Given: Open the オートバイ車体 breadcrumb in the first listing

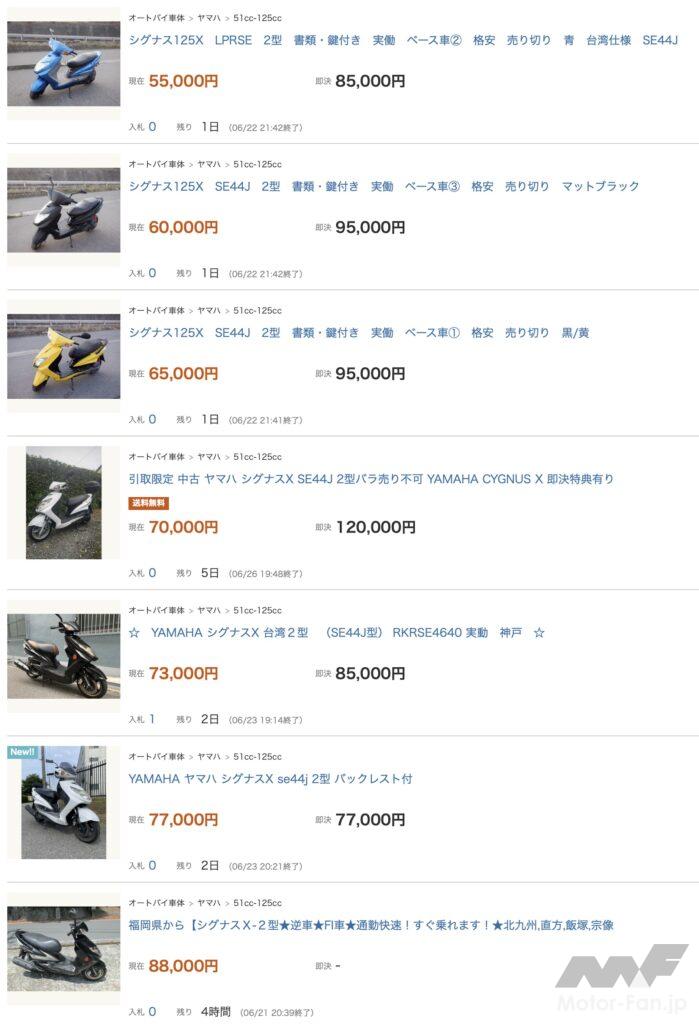Looking at the screenshot, I should pyautogui.click(x=157, y=18).
